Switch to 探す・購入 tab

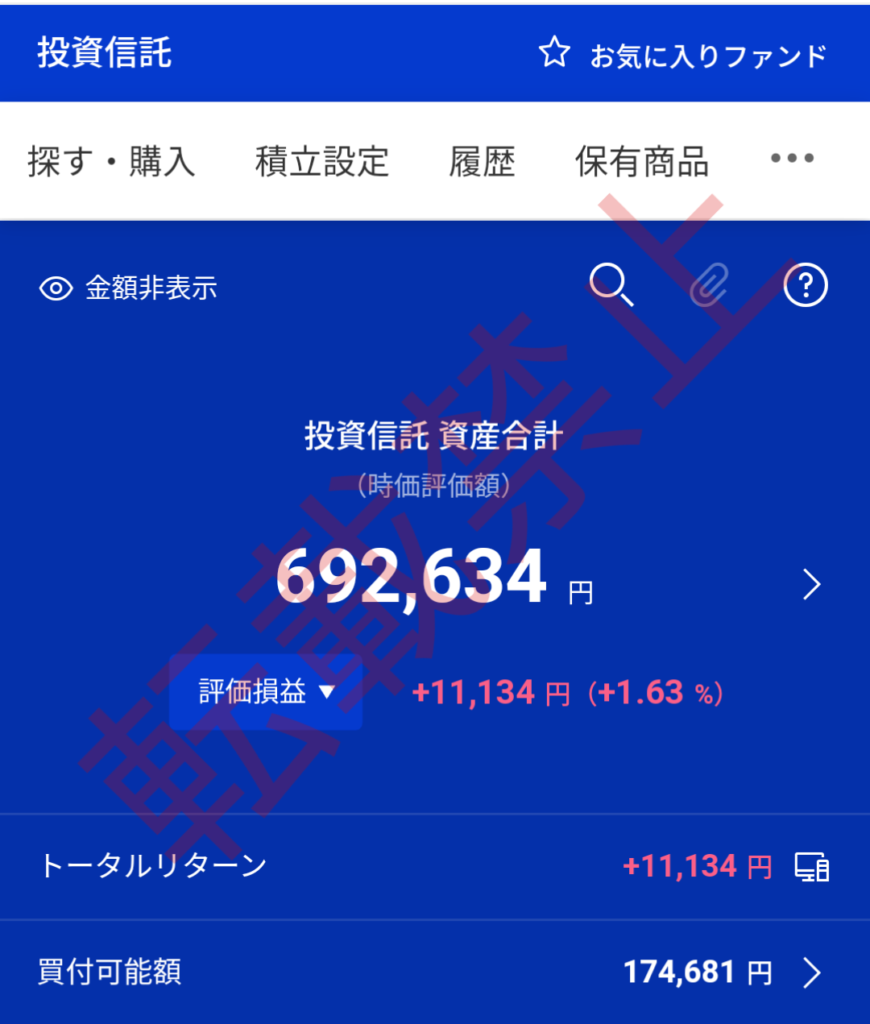pyautogui.click(x=111, y=161)
